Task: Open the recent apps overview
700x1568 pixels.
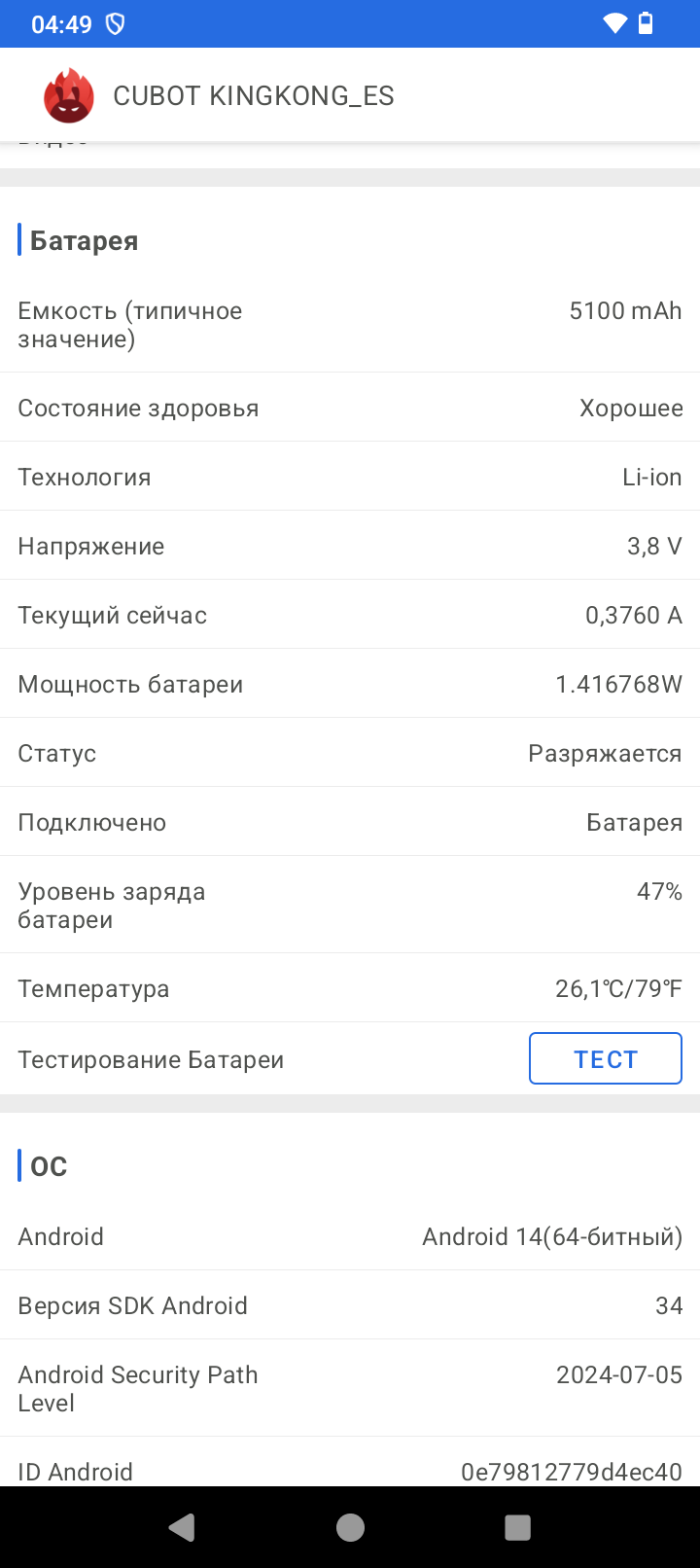Action: click(x=517, y=1527)
